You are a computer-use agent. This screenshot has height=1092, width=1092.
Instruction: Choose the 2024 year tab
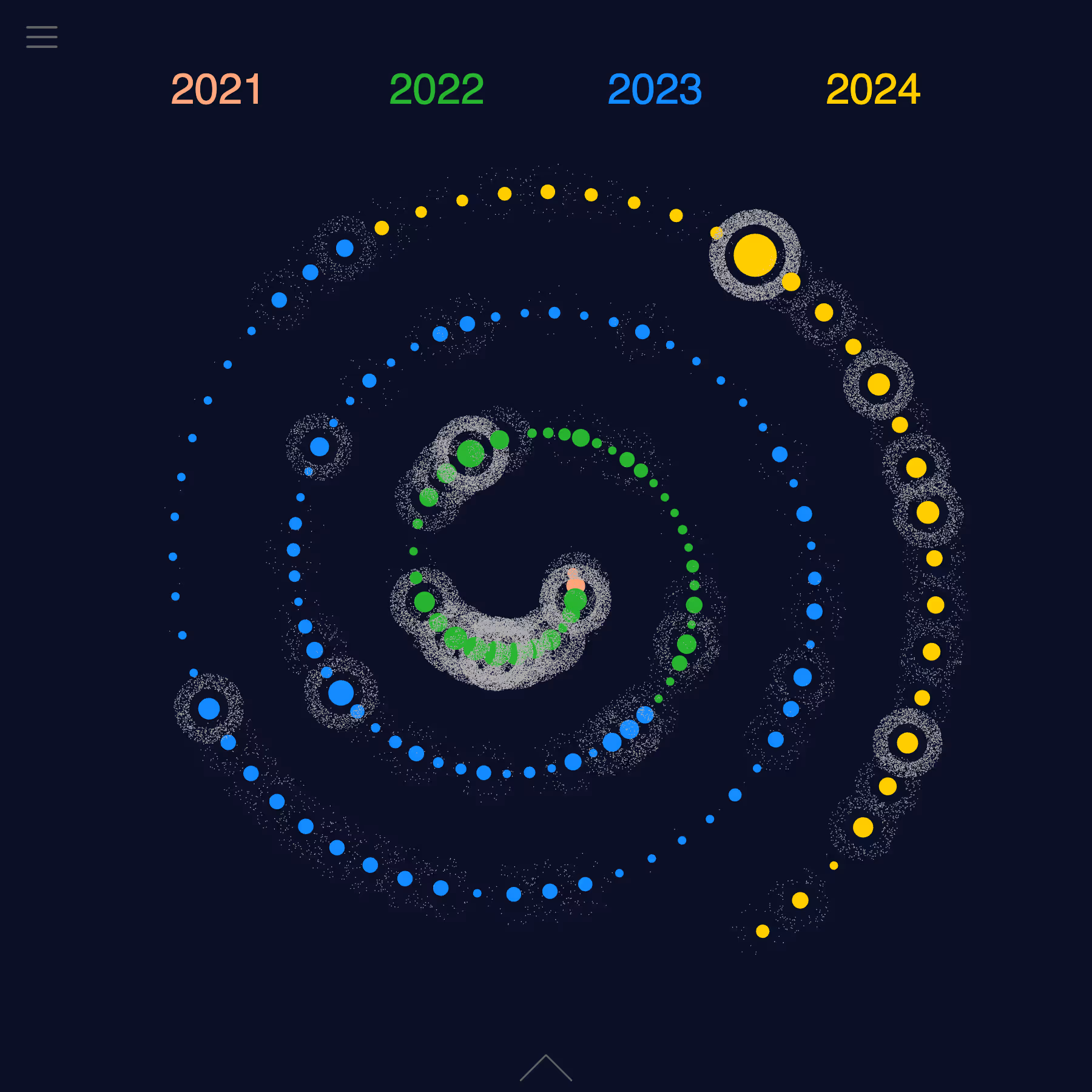pyautogui.click(x=873, y=89)
